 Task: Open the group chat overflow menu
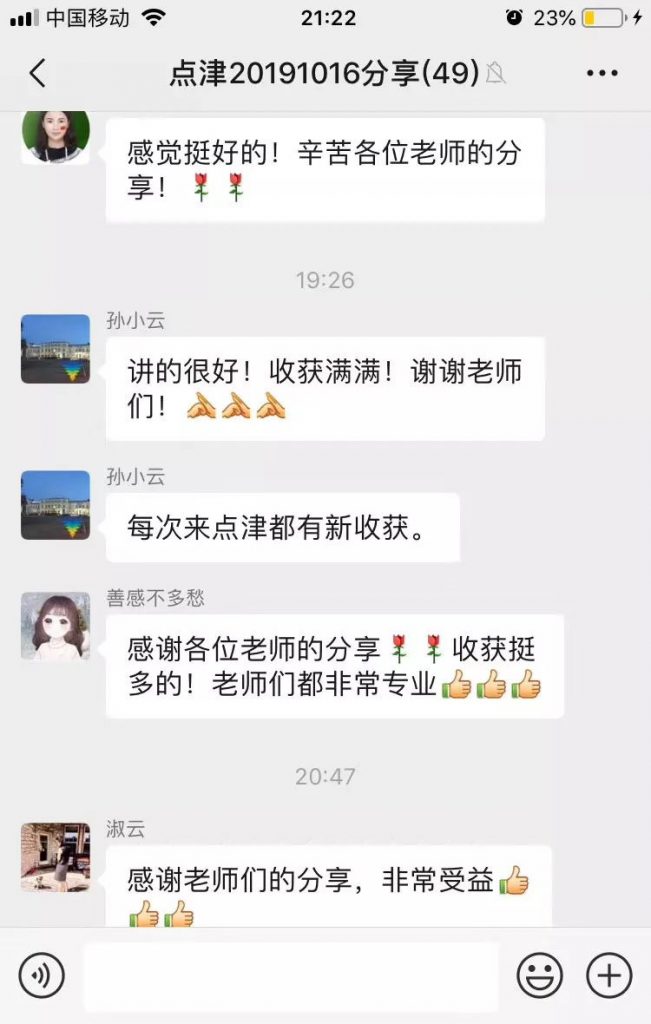tap(601, 73)
